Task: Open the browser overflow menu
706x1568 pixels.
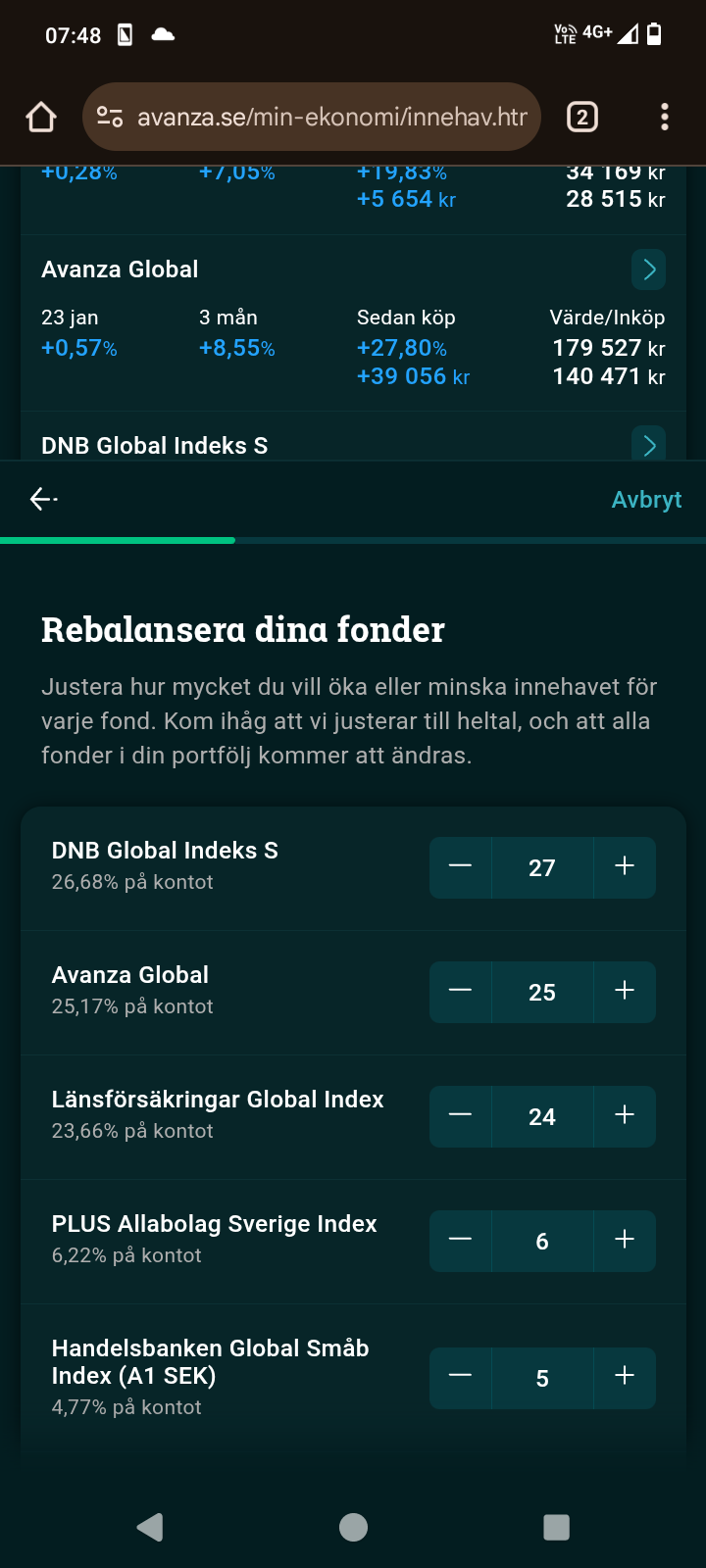Action: point(665,118)
